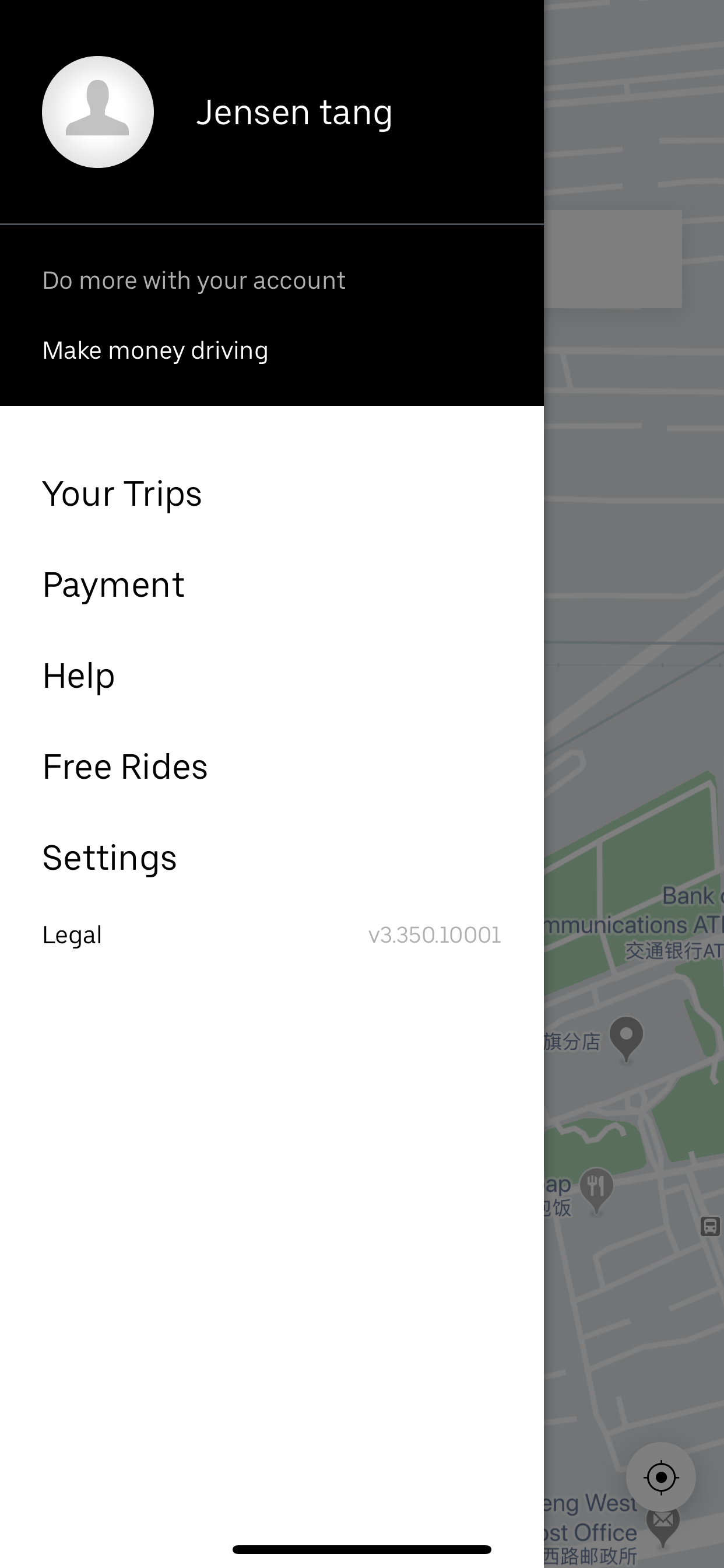View Free Rides
Image resolution: width=724 pixels, height=1568 pixels.
pos(125,767)
